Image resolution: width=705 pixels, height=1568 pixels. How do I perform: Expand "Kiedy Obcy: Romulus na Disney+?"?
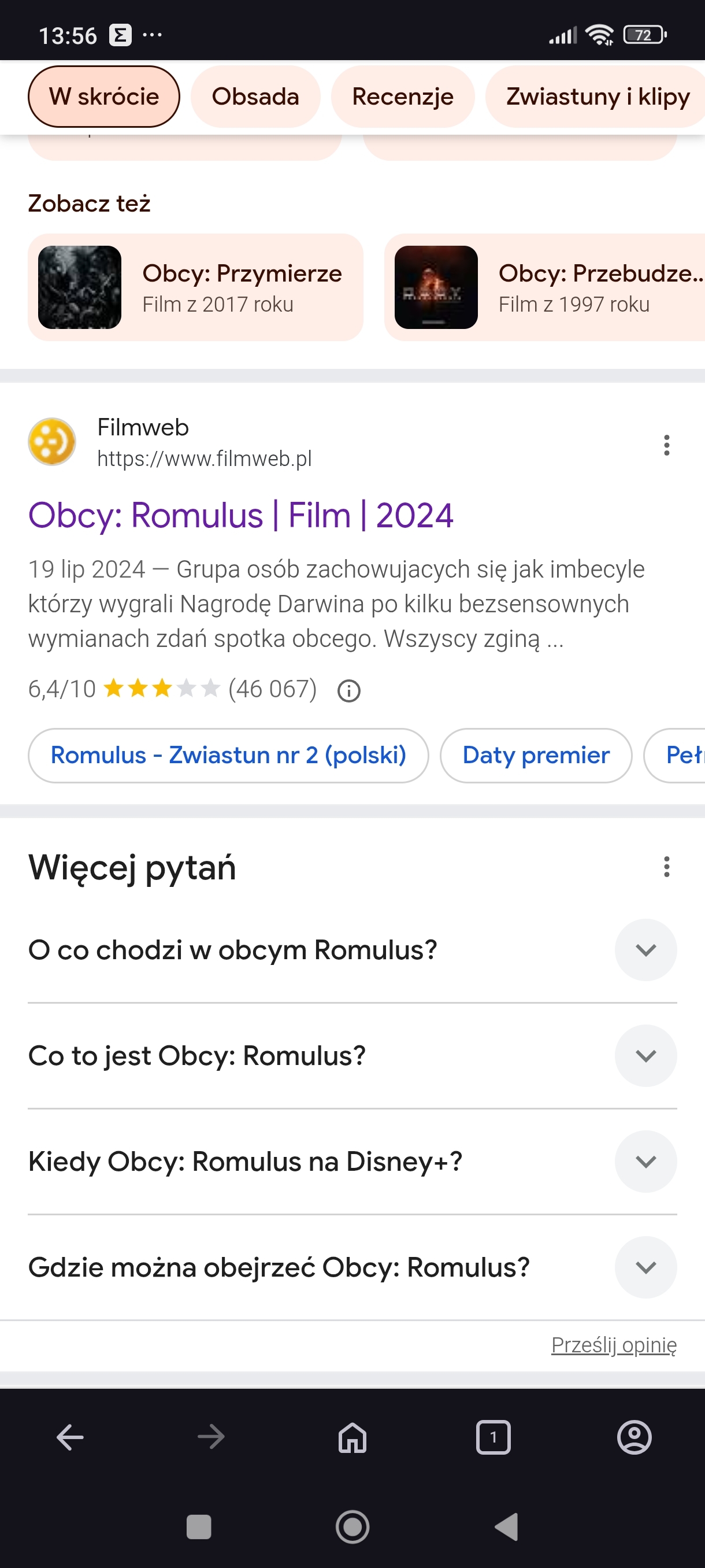[645, 1162]
